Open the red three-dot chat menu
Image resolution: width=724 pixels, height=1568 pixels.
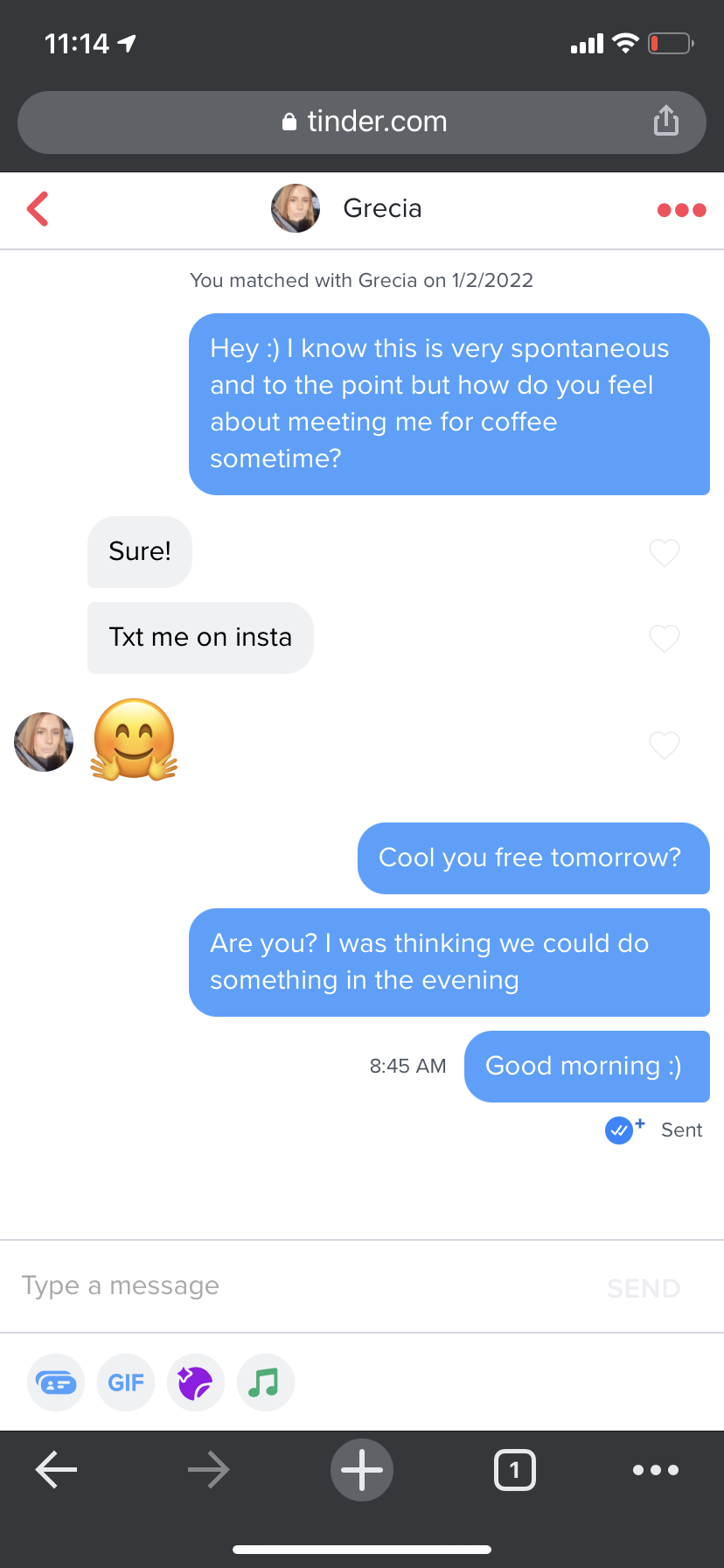coord(681,210)
